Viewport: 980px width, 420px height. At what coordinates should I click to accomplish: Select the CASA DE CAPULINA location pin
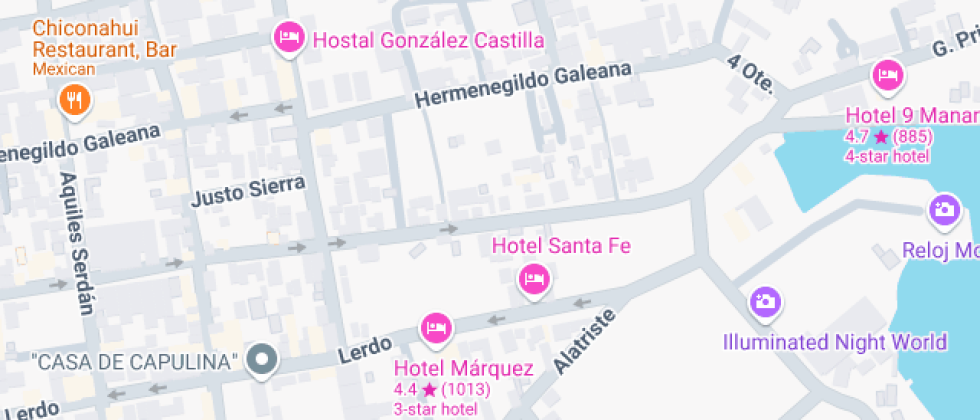pyautogui.click(x=263, y=360)
